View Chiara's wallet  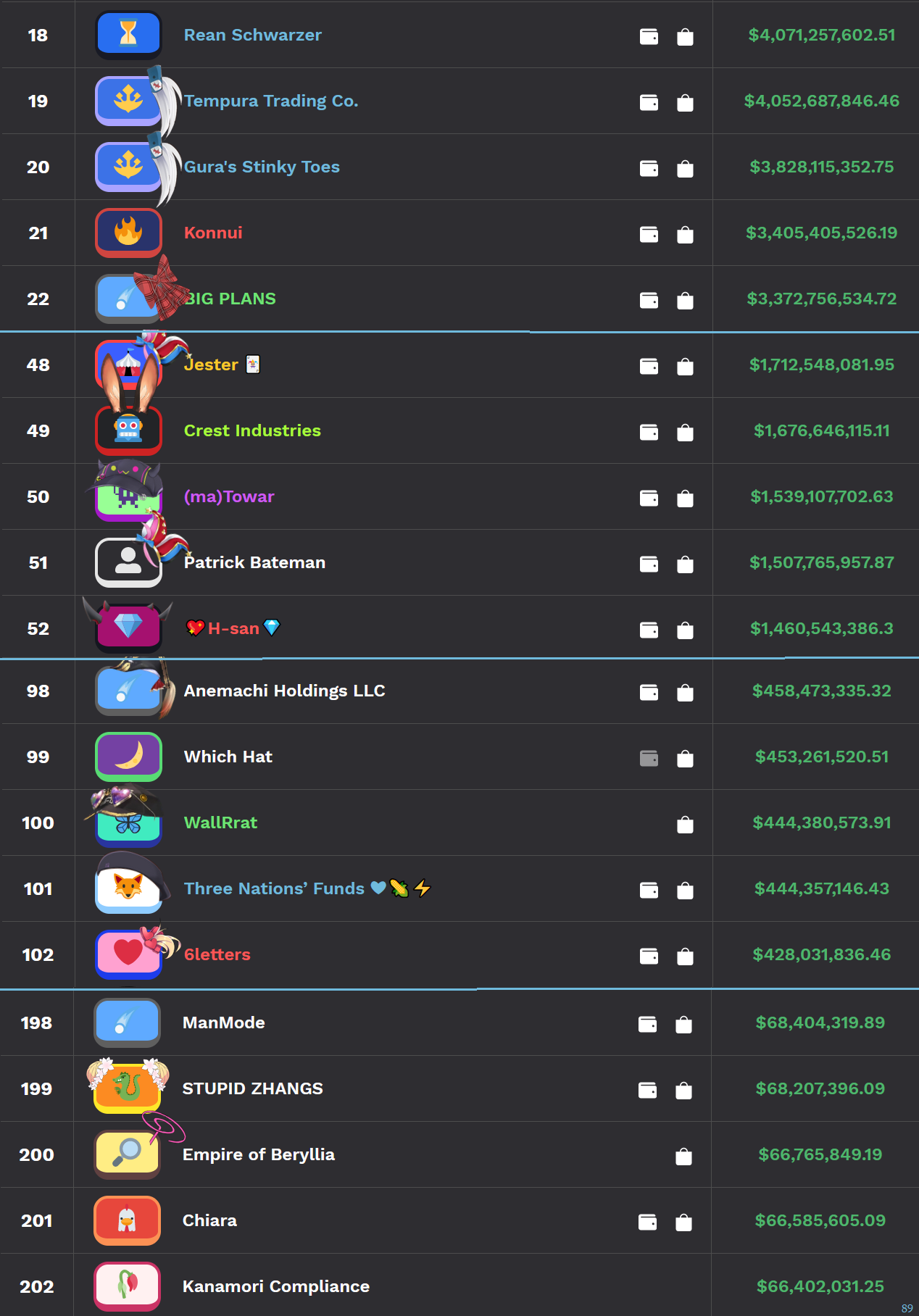[647, 1222]
